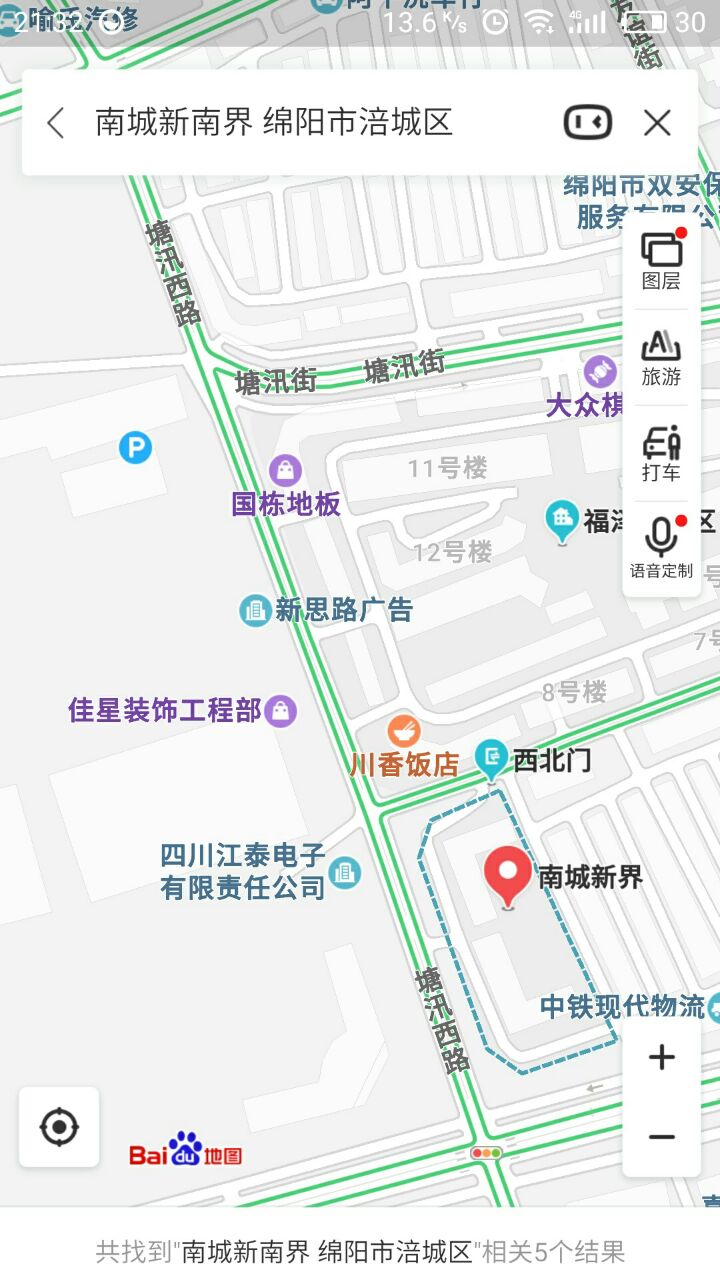Open 语音定制 voice customization

pos(661,548)
